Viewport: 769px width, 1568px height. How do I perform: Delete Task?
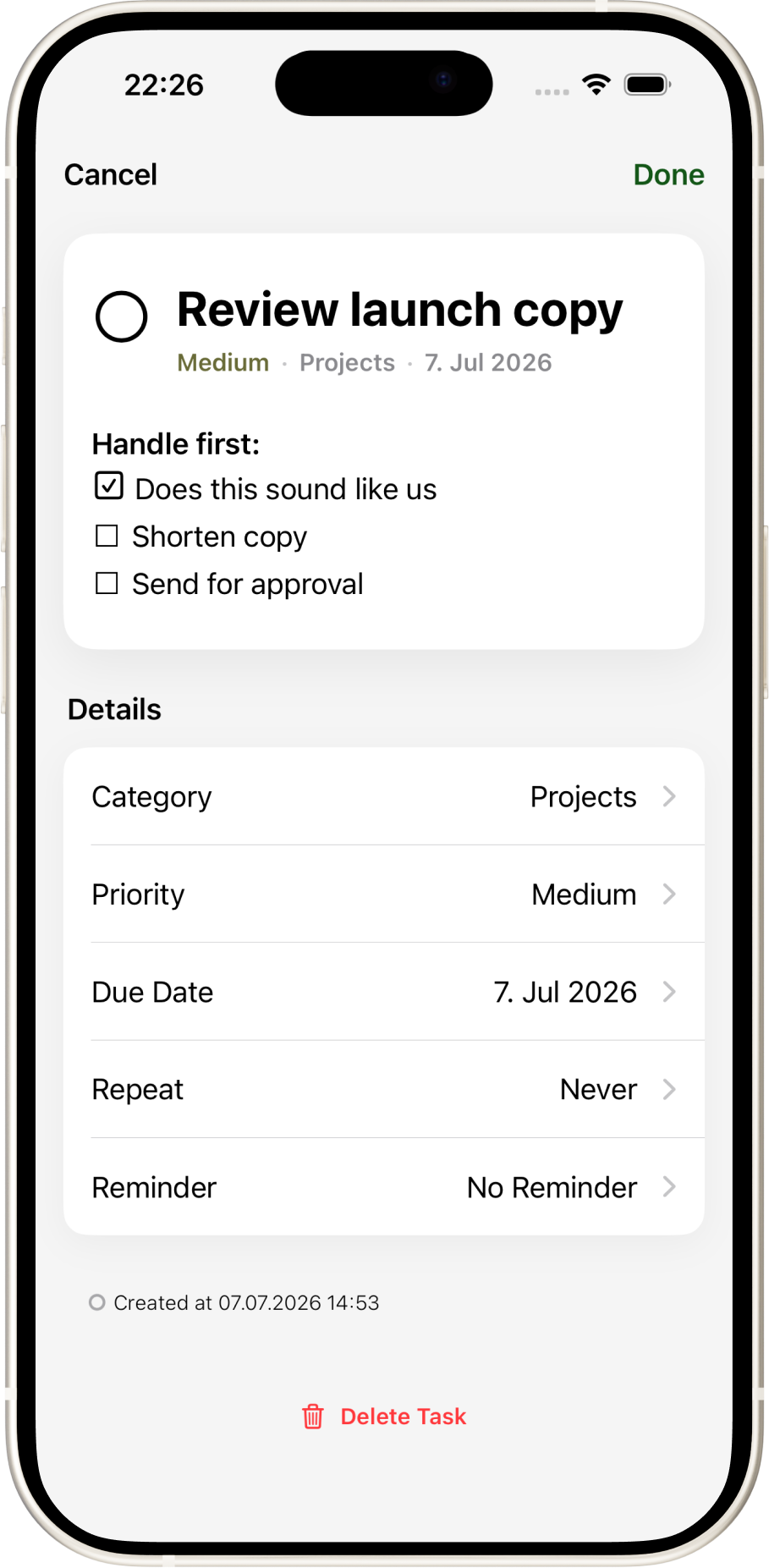click(384, 1416)
